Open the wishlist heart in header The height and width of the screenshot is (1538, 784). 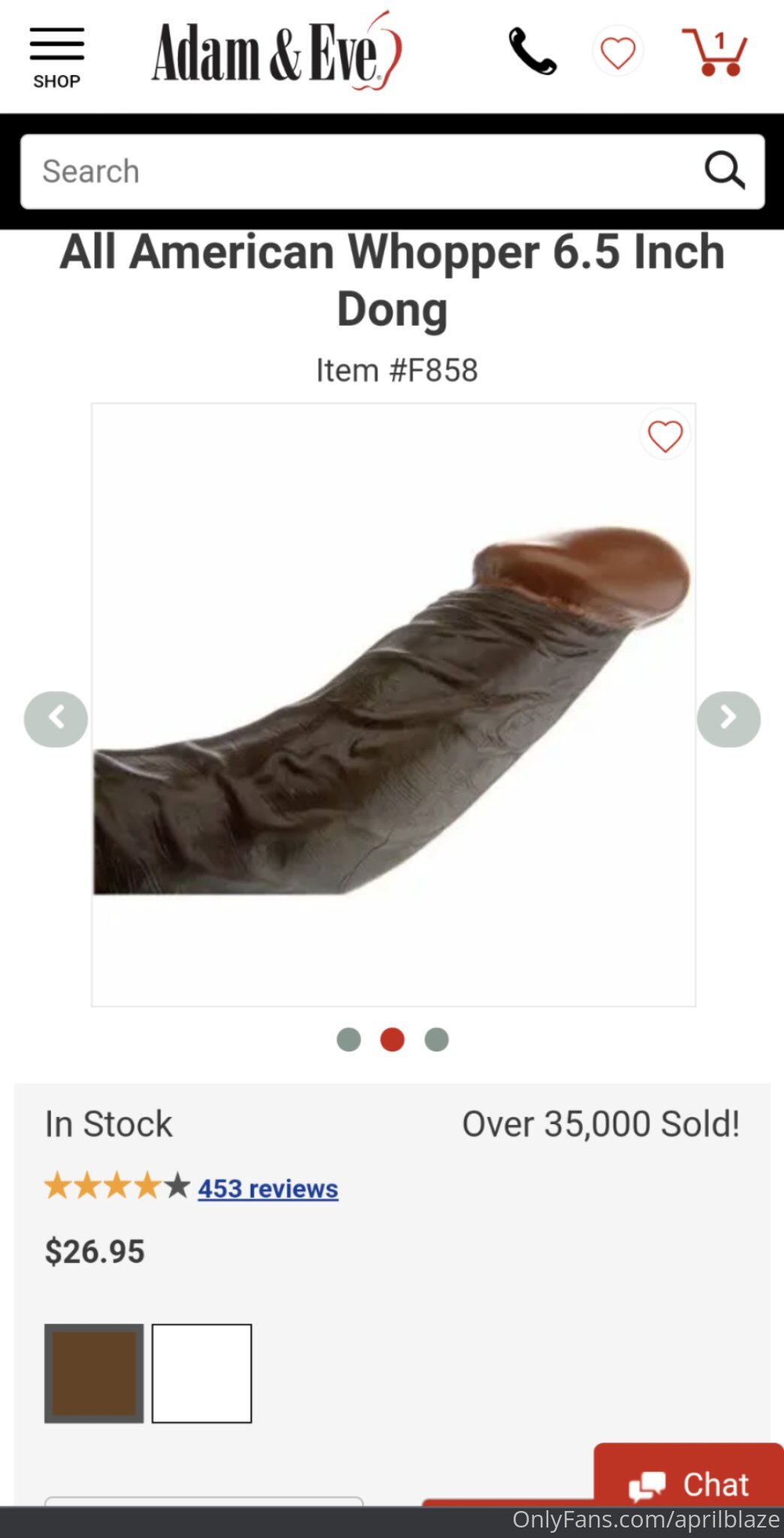(618, 53)
